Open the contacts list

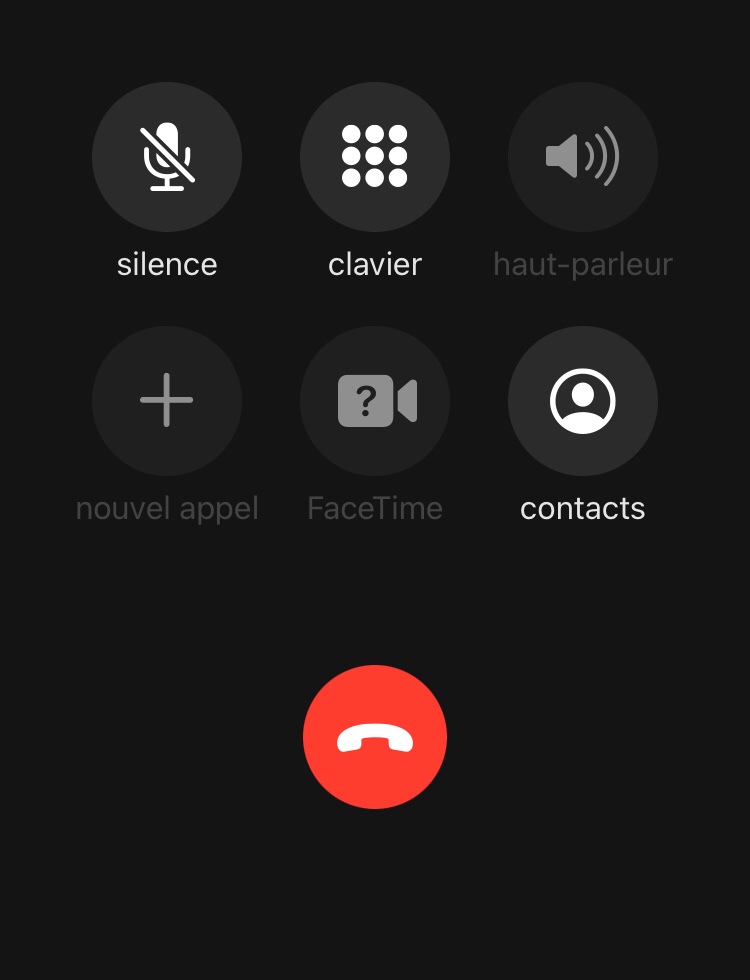tap(583, 401)
